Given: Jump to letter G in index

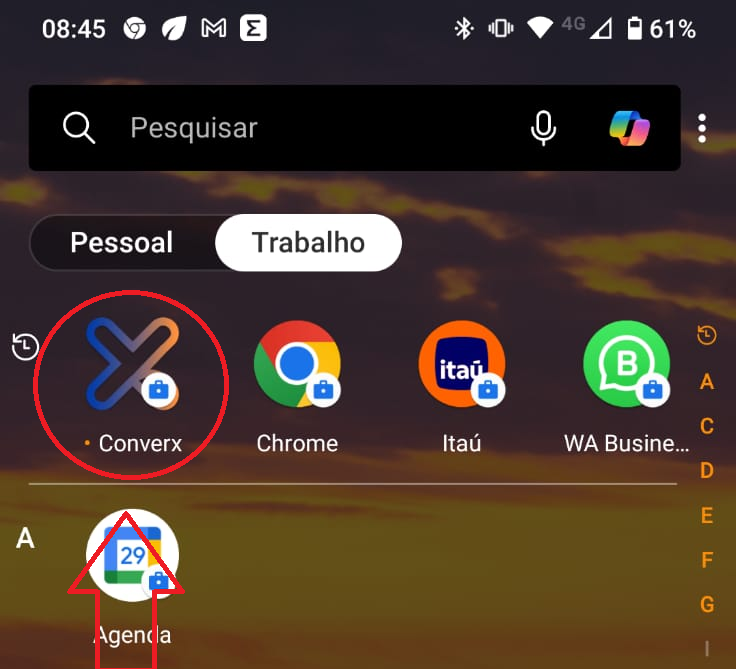Looking at the screenshot, I should pos(707,604).
